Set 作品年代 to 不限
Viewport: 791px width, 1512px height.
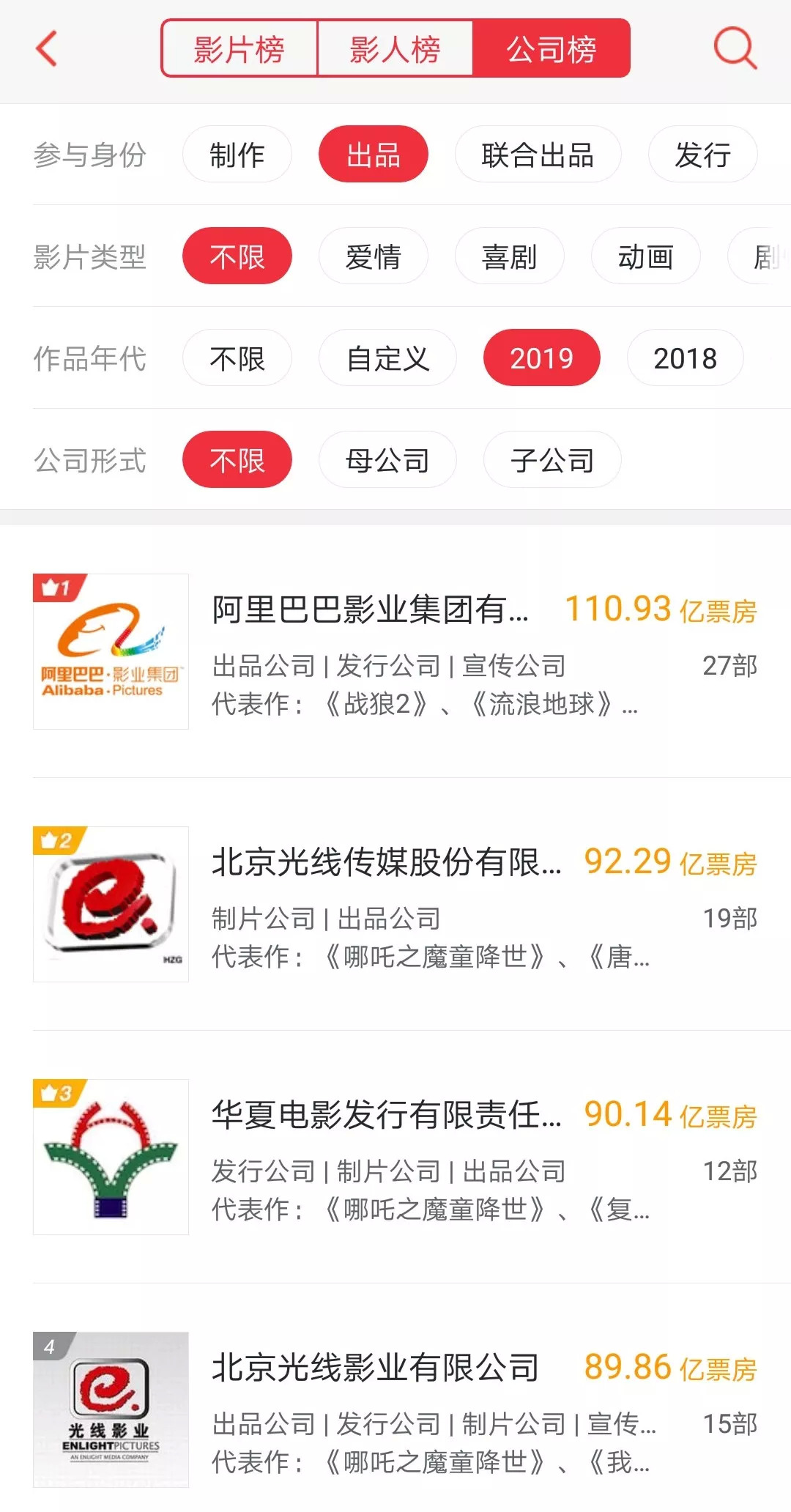pyautogui.click(x=237, y=358)
